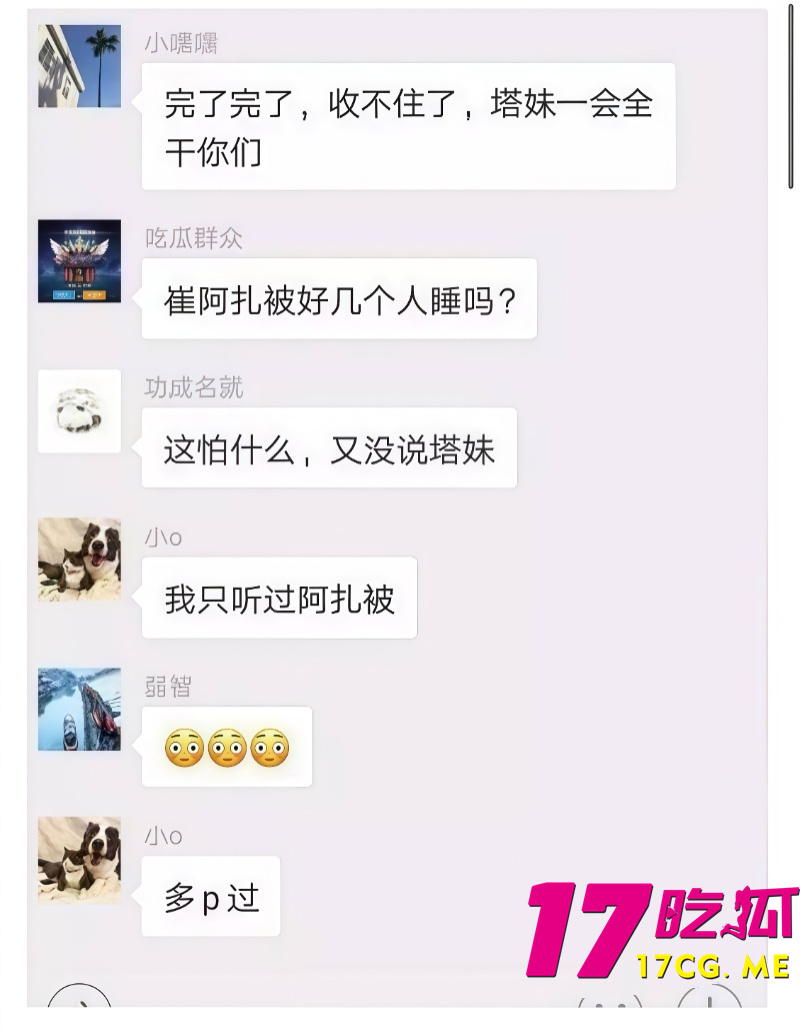Open the plus attachments menu
The image size is (800, 1028).
coord(708,1003)
